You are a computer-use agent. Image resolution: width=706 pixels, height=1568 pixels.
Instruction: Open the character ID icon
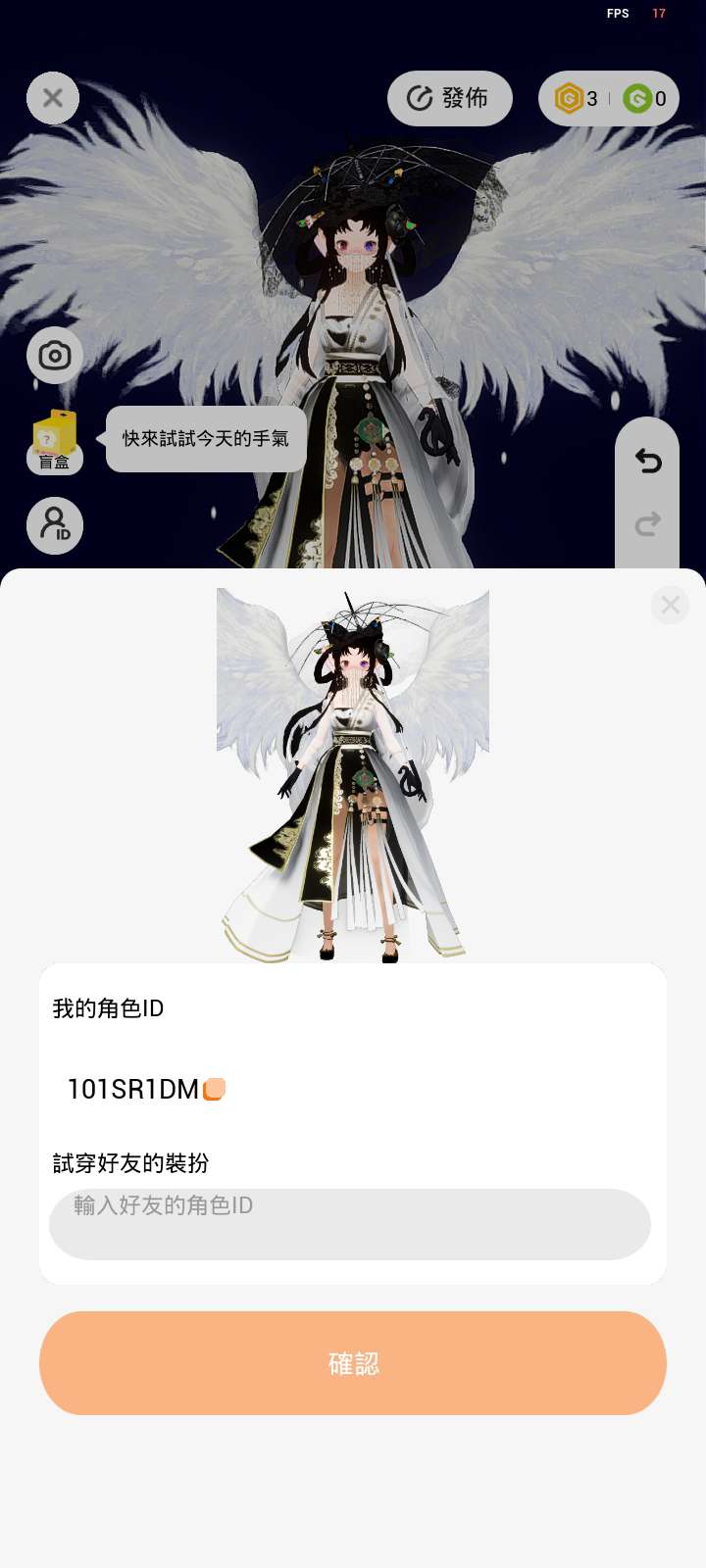(x=55, y=525)
